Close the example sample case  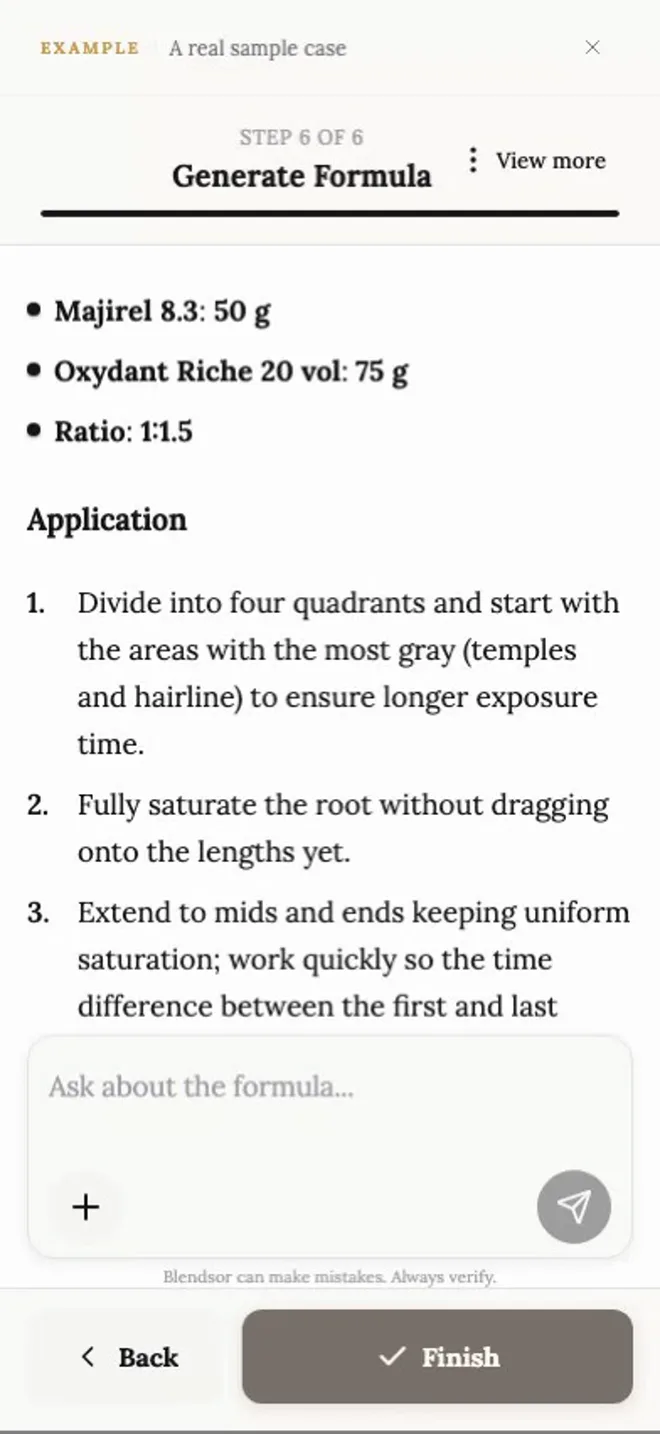coord(592,47)
